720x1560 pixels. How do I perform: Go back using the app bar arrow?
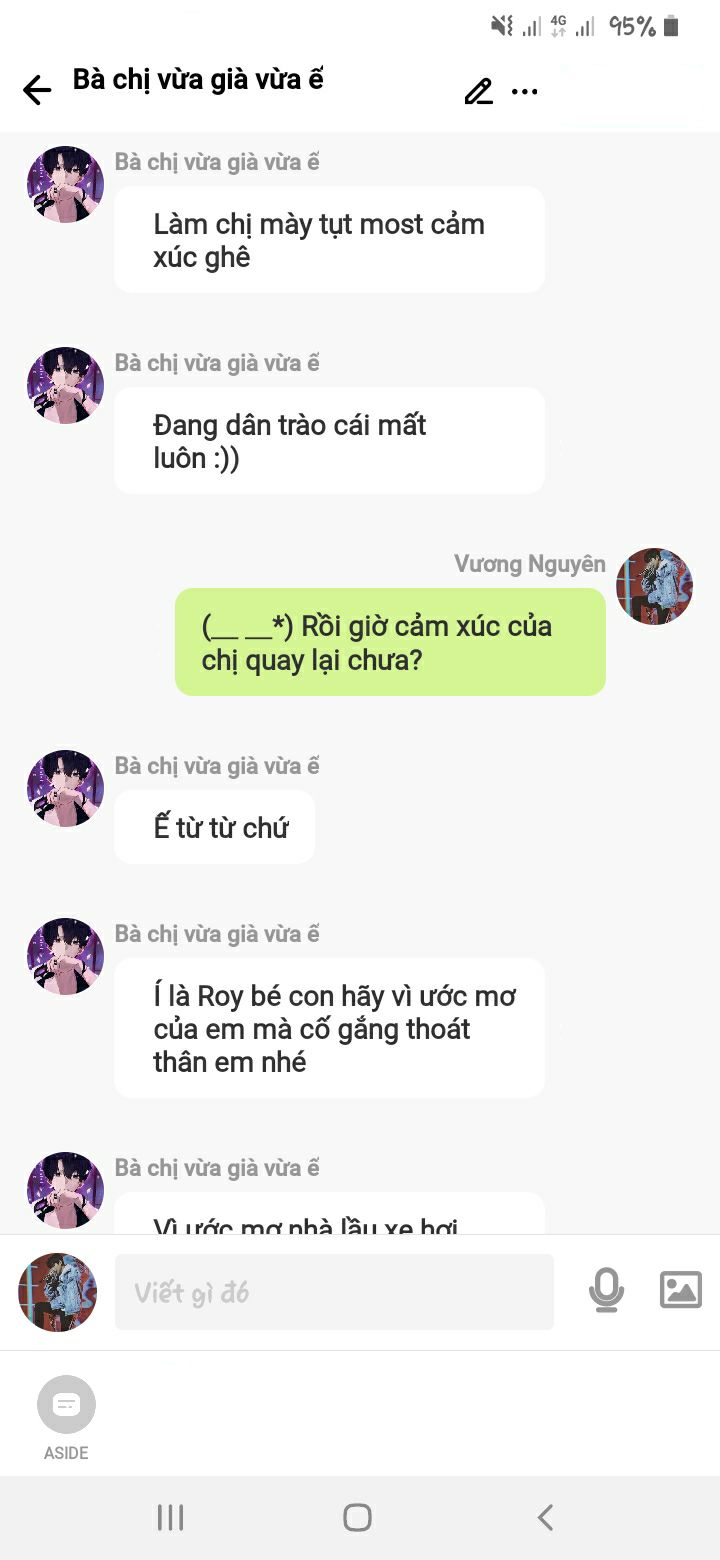pos(37,91)
